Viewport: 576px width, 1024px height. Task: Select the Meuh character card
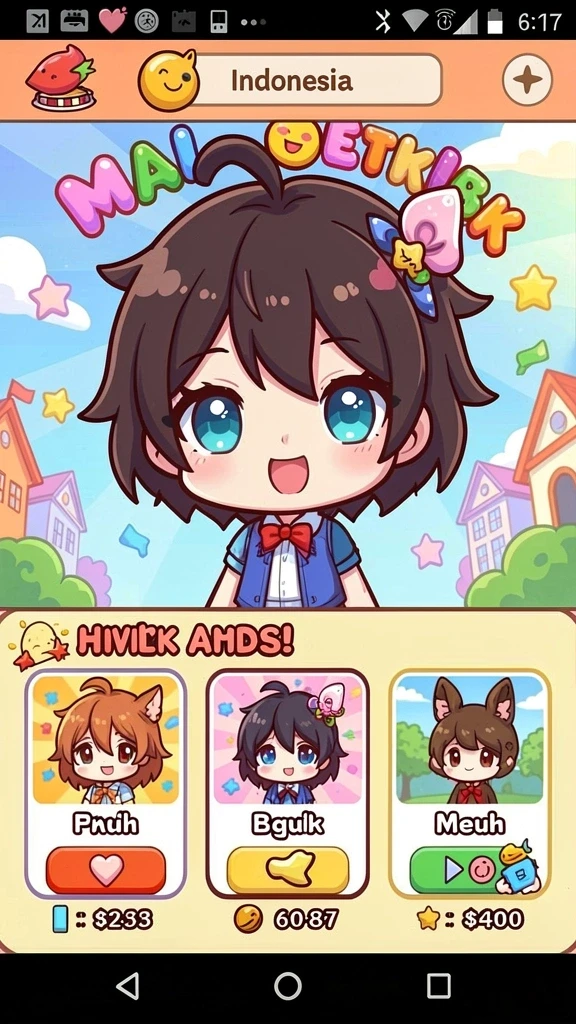[470, 784]
